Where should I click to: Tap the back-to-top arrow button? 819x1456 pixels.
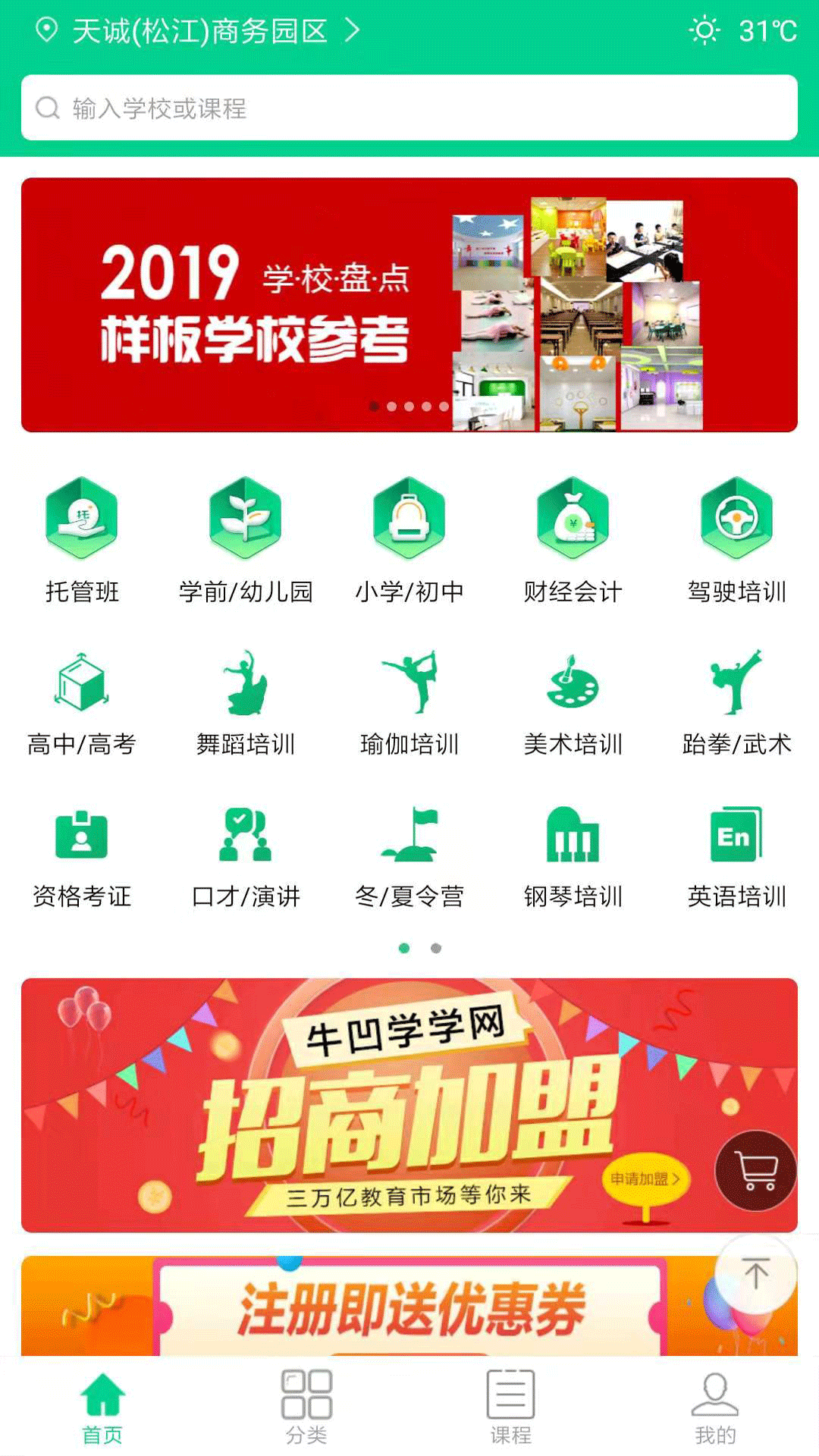click(755, 1274)
